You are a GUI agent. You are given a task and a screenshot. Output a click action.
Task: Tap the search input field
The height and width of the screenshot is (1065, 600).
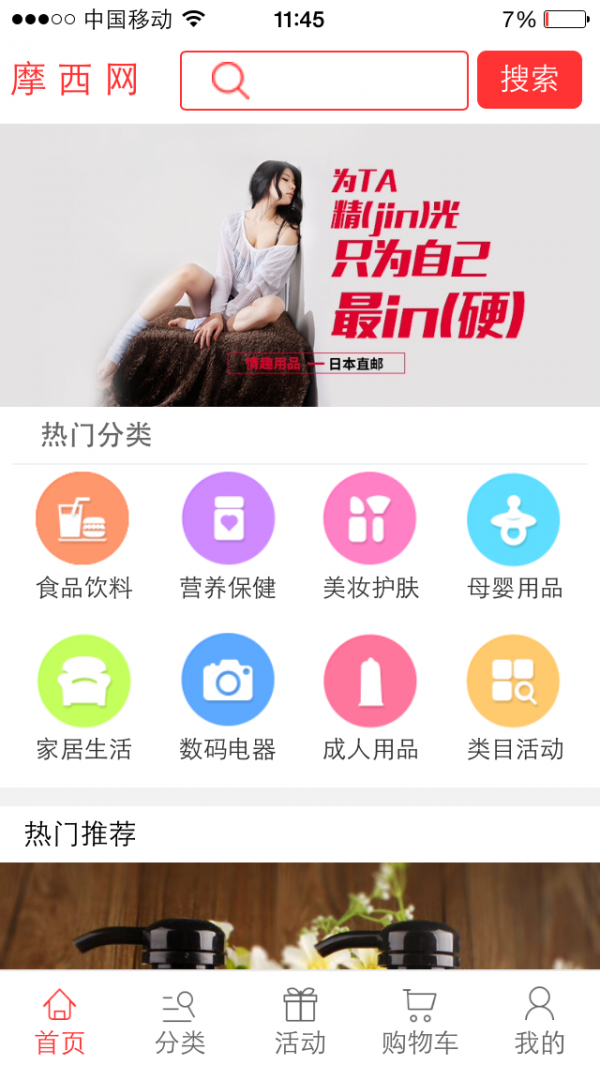coord(340,80)
